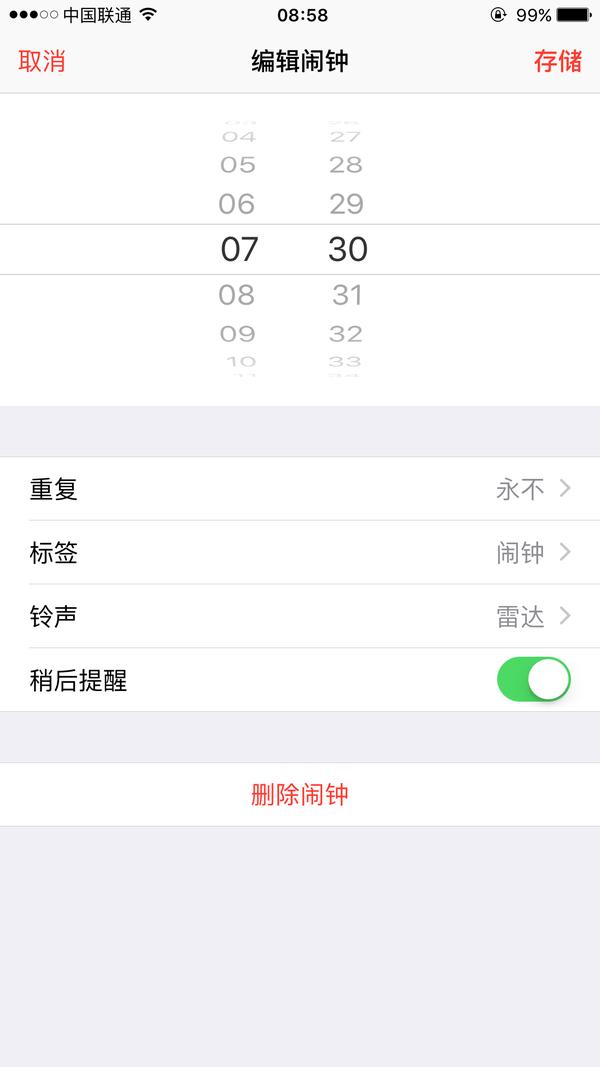600x1067 pixels.
Task: Turn off the 稍后提醒 snooze switch
Action: point(534,679)
